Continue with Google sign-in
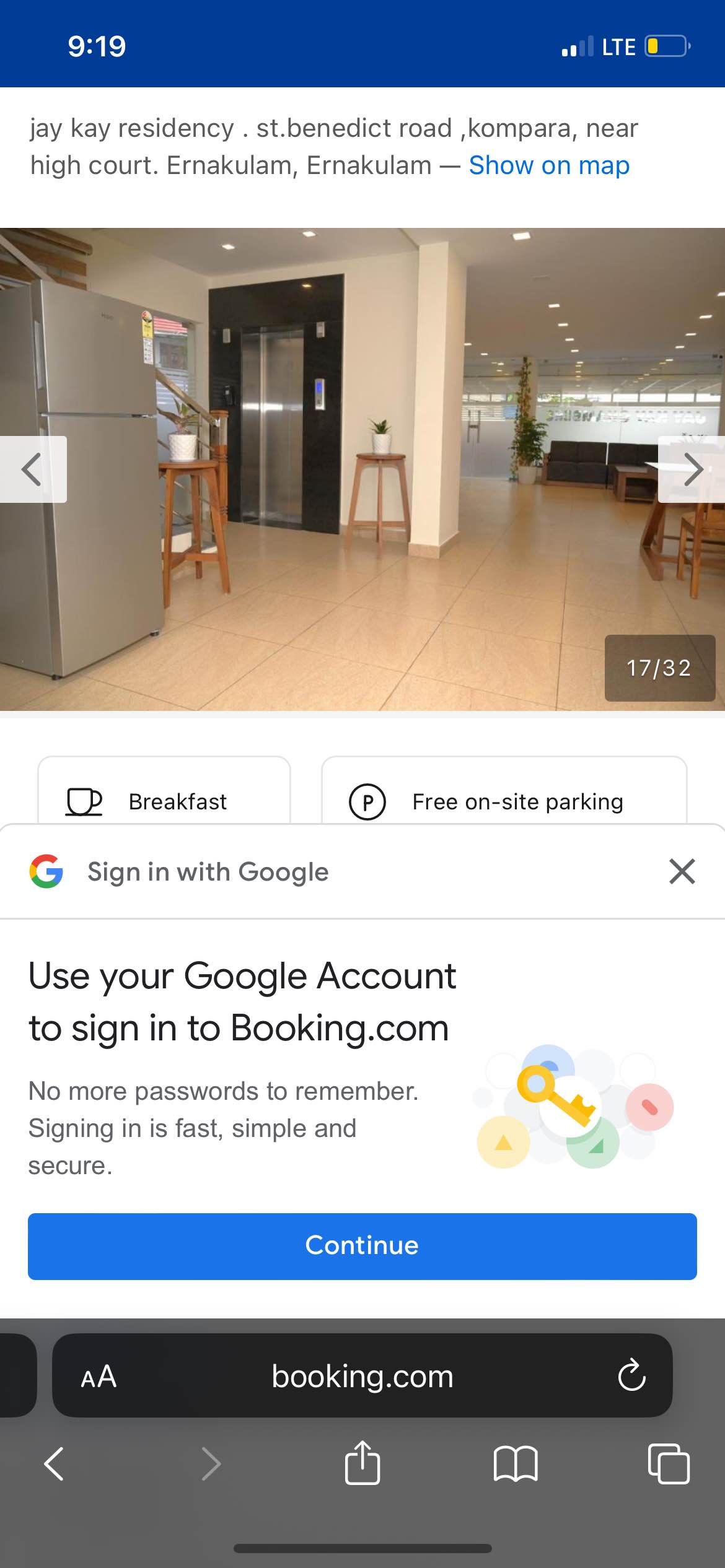 [x=362, y=1246]
